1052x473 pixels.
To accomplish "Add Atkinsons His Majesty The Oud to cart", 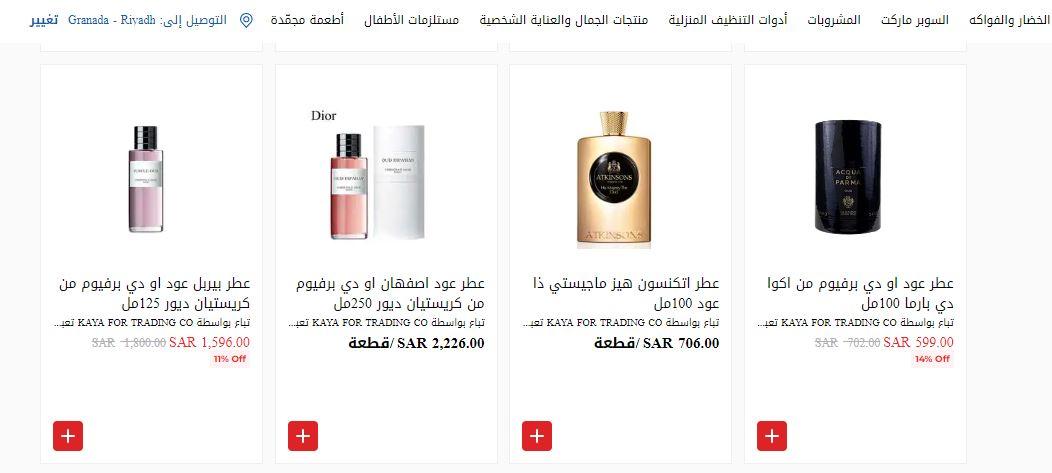I will [537, 436].
